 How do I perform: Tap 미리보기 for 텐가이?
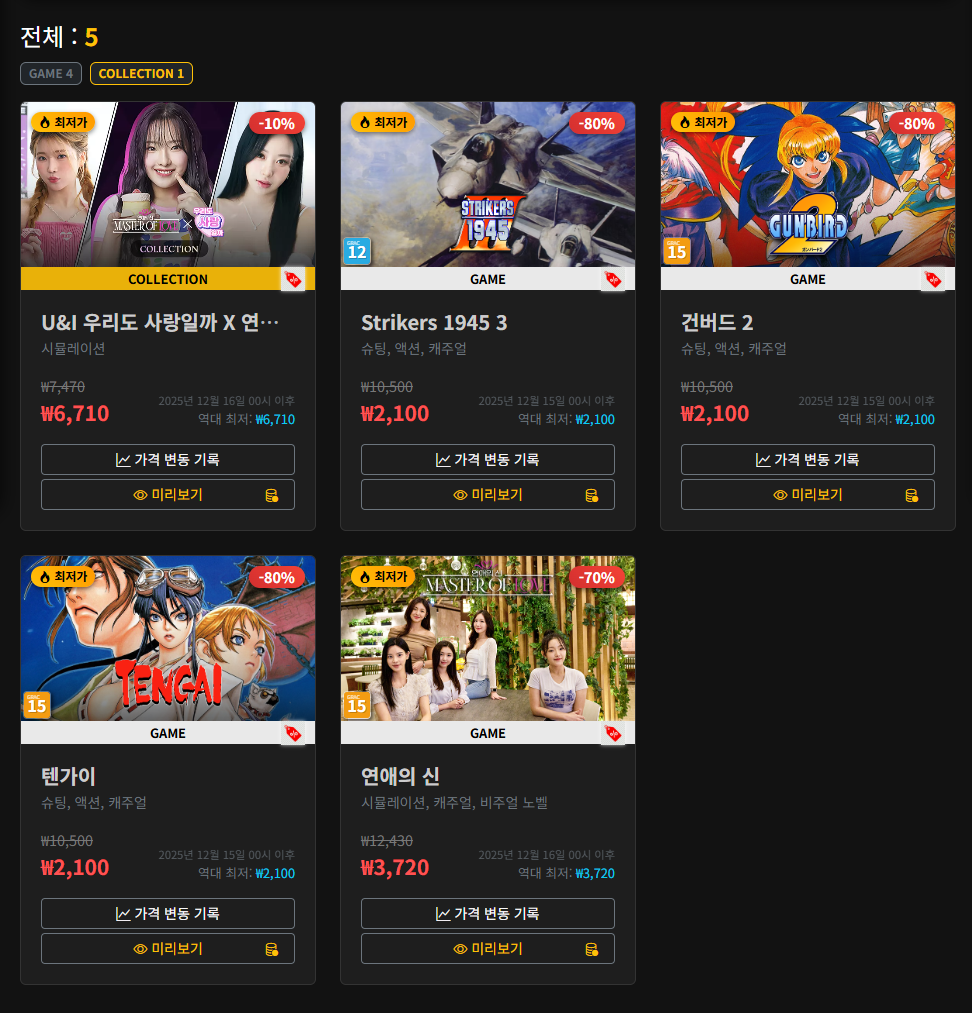pyautogui.click(x=167, y=949)
